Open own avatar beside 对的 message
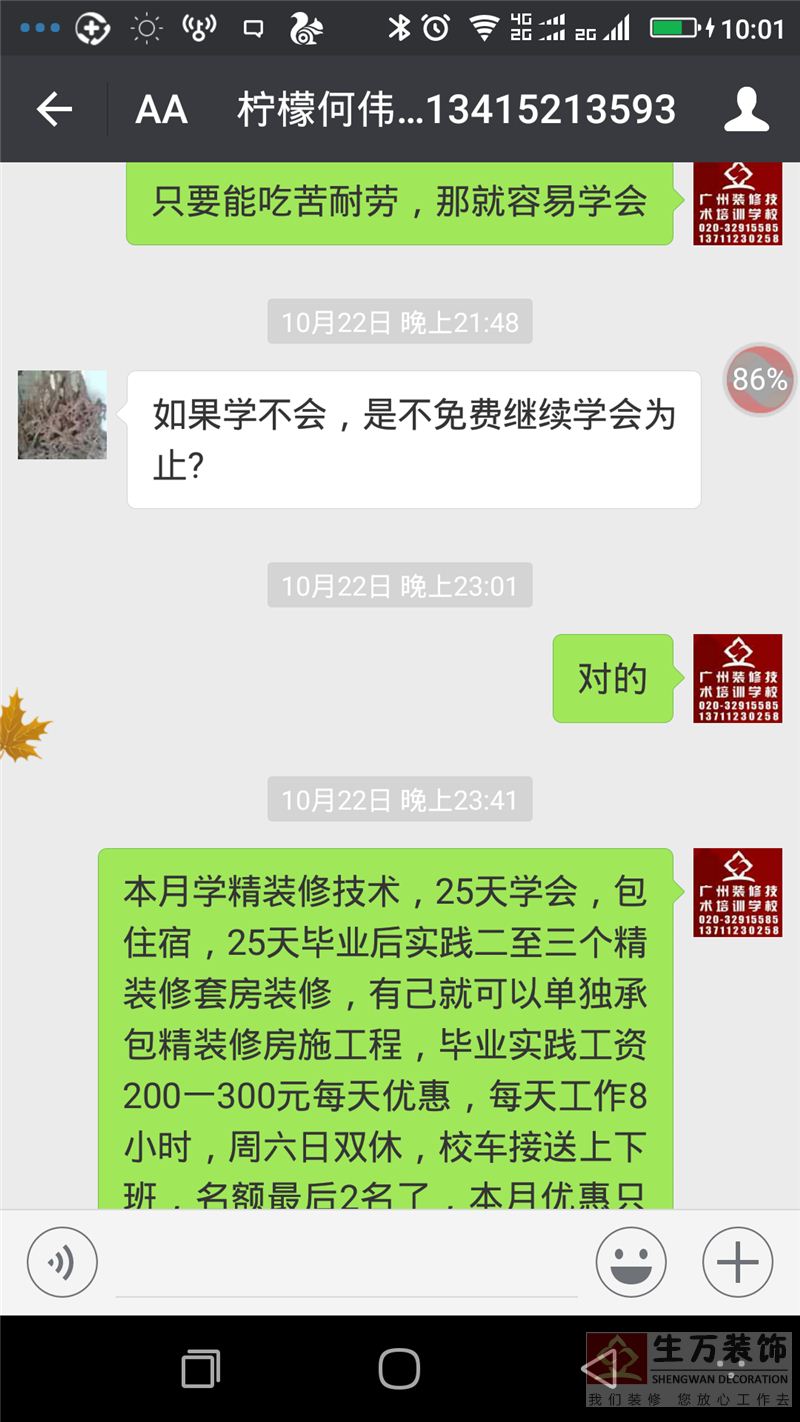The width and height of the screenshot is (800, 1422). pos(738,678)
